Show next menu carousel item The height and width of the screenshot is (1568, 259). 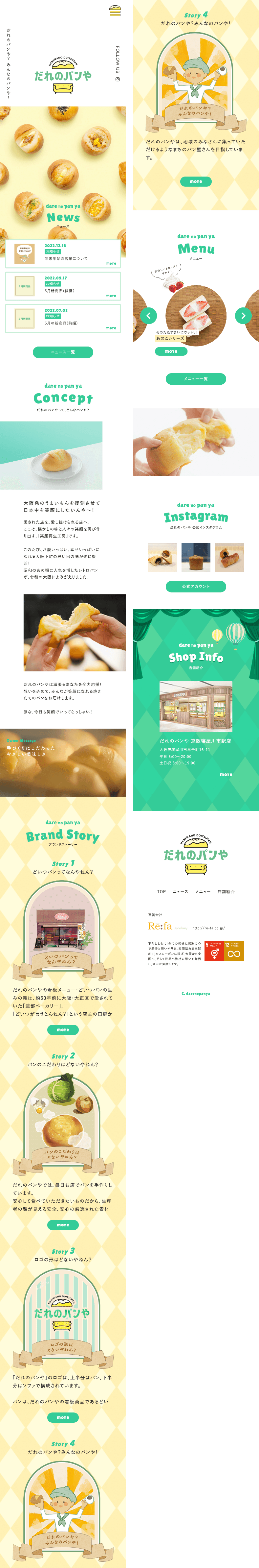point(243,315)
